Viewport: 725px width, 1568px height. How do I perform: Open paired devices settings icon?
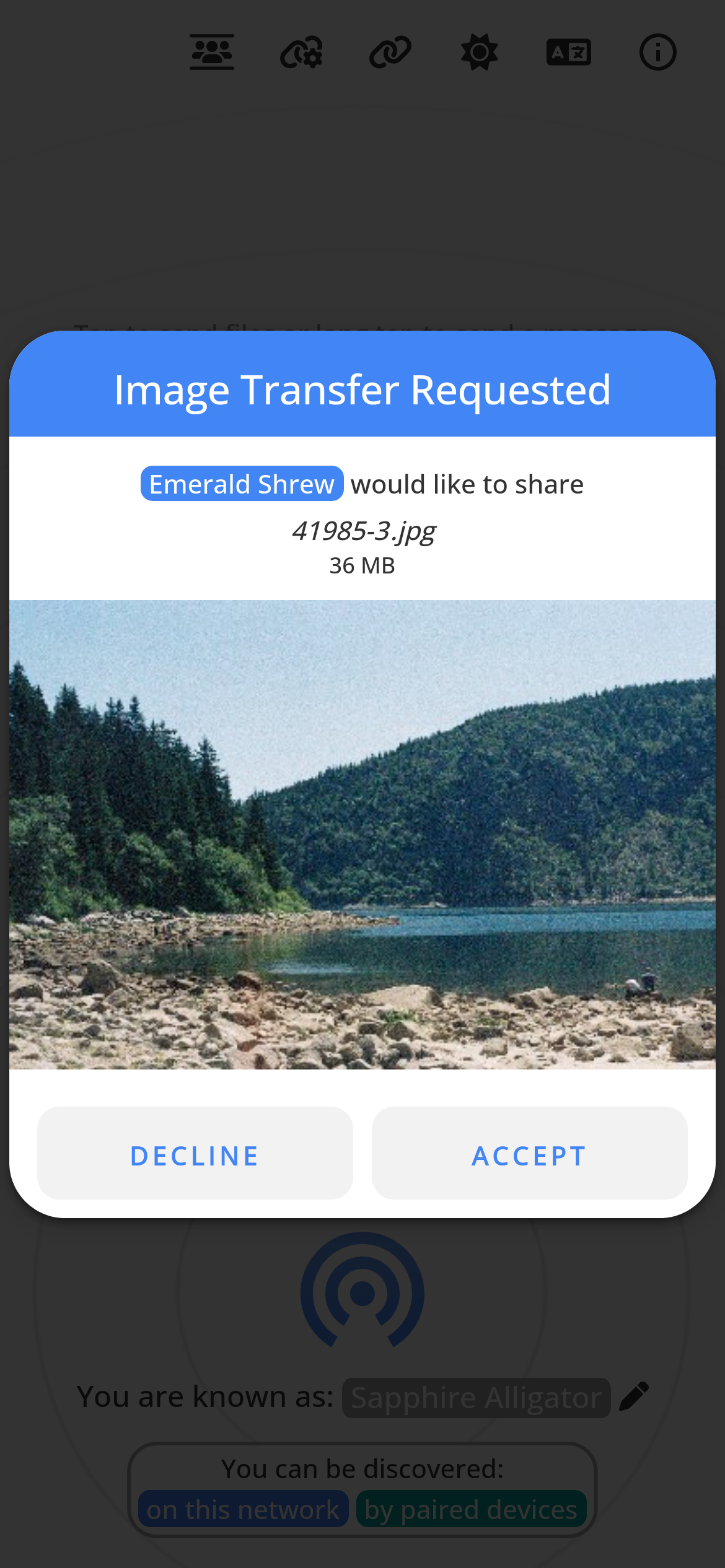click(x=301, y=52)
